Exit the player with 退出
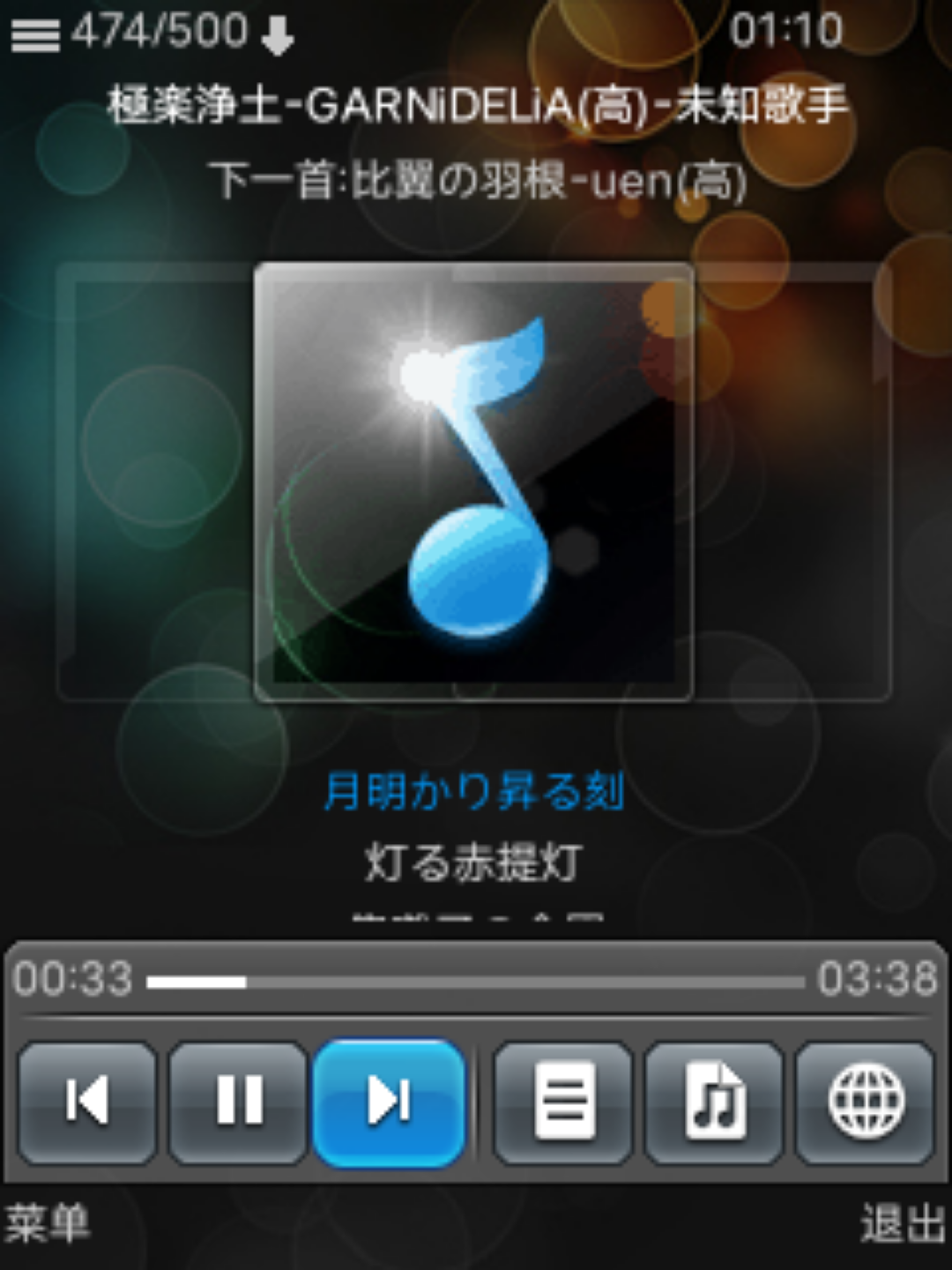The height and width of the screenshot is (1270, 952). coord(903,1224)
